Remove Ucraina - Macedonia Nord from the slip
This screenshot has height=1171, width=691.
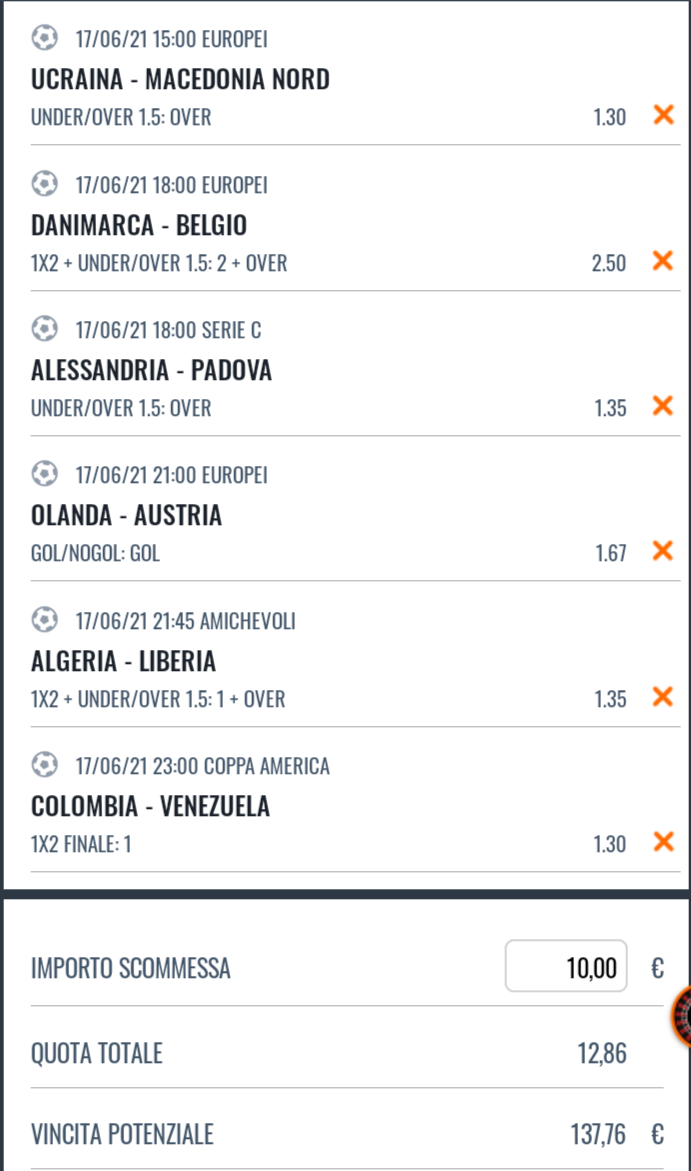[x=662, y=115]
